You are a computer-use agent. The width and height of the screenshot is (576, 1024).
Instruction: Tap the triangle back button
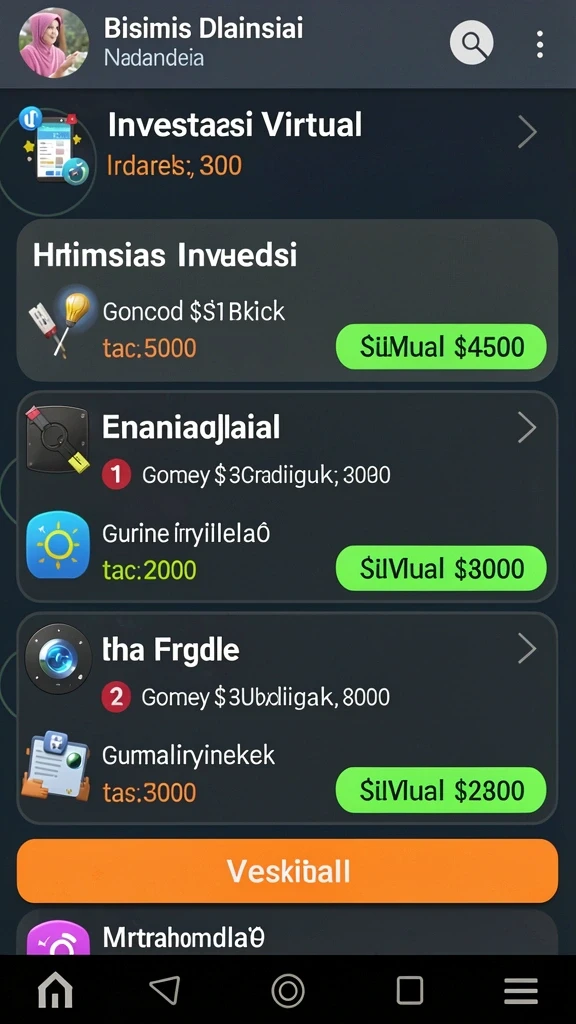(165, 990)
